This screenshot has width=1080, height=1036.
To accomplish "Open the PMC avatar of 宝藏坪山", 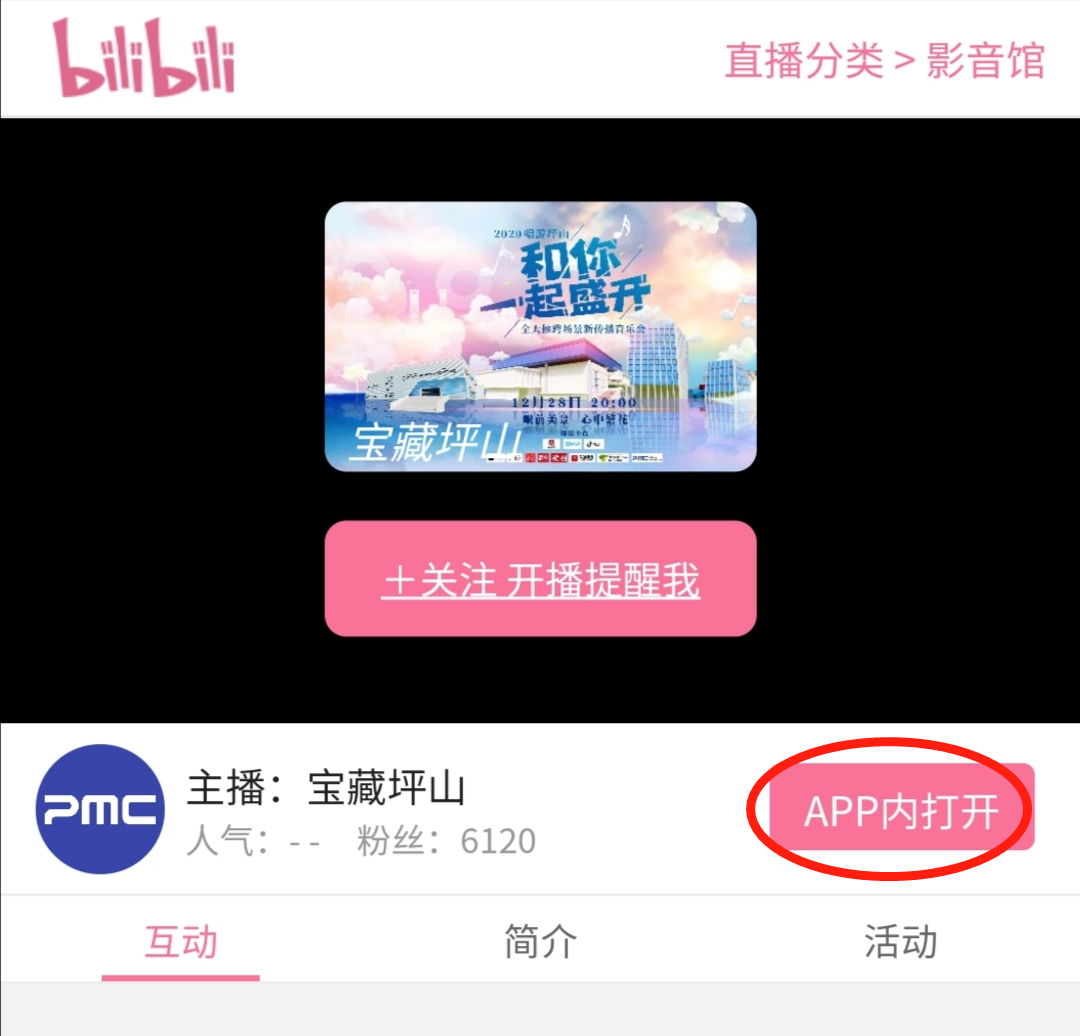I will (x=100, y=809).
